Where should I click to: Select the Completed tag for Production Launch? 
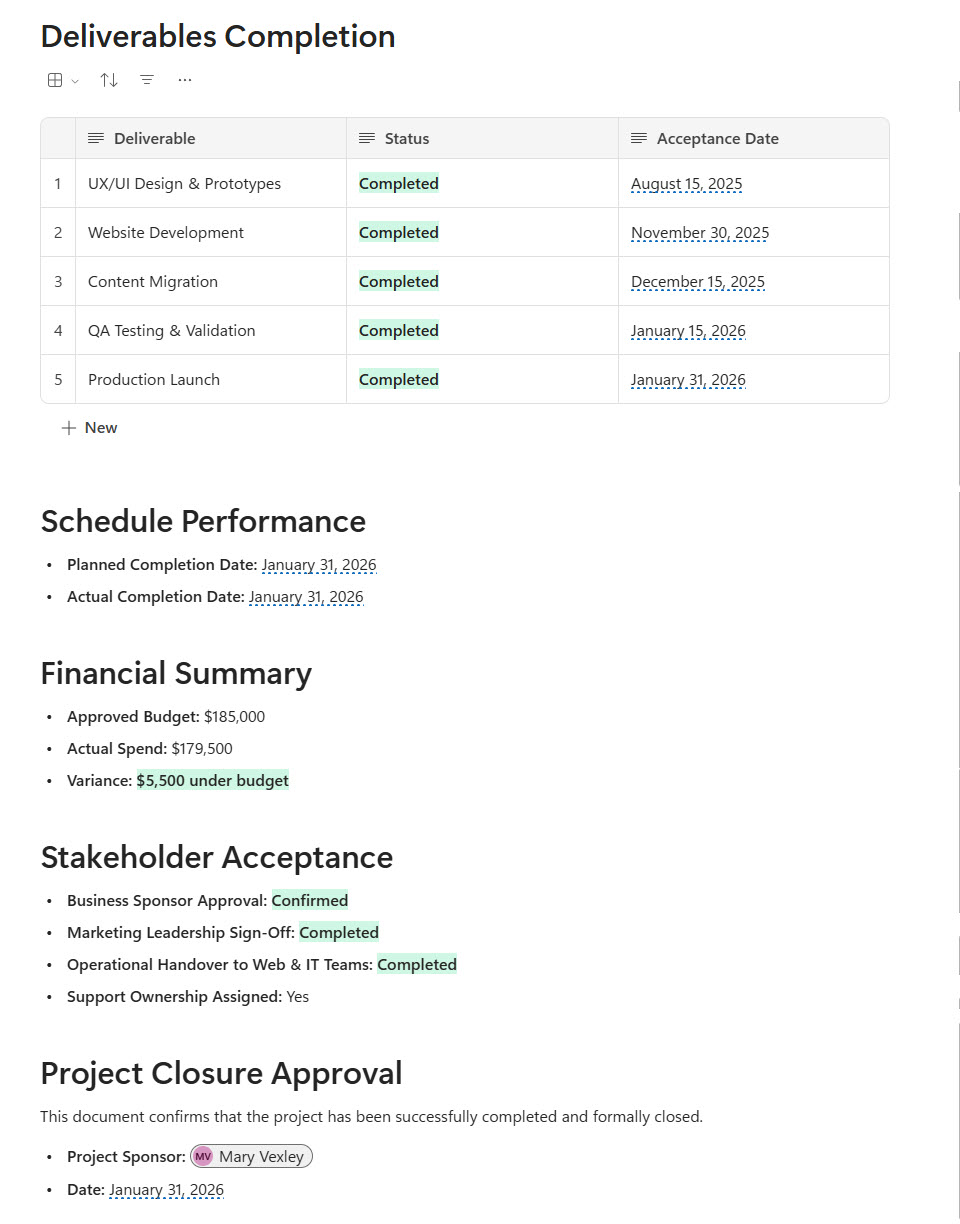tap(398, 379)
